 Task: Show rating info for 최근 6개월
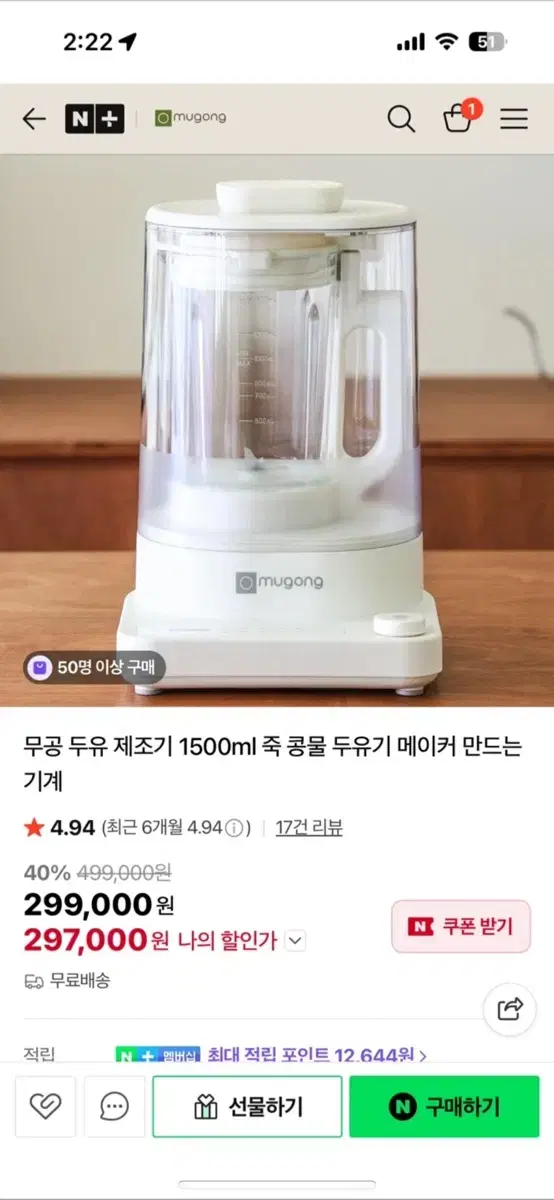tap(233, 828)
